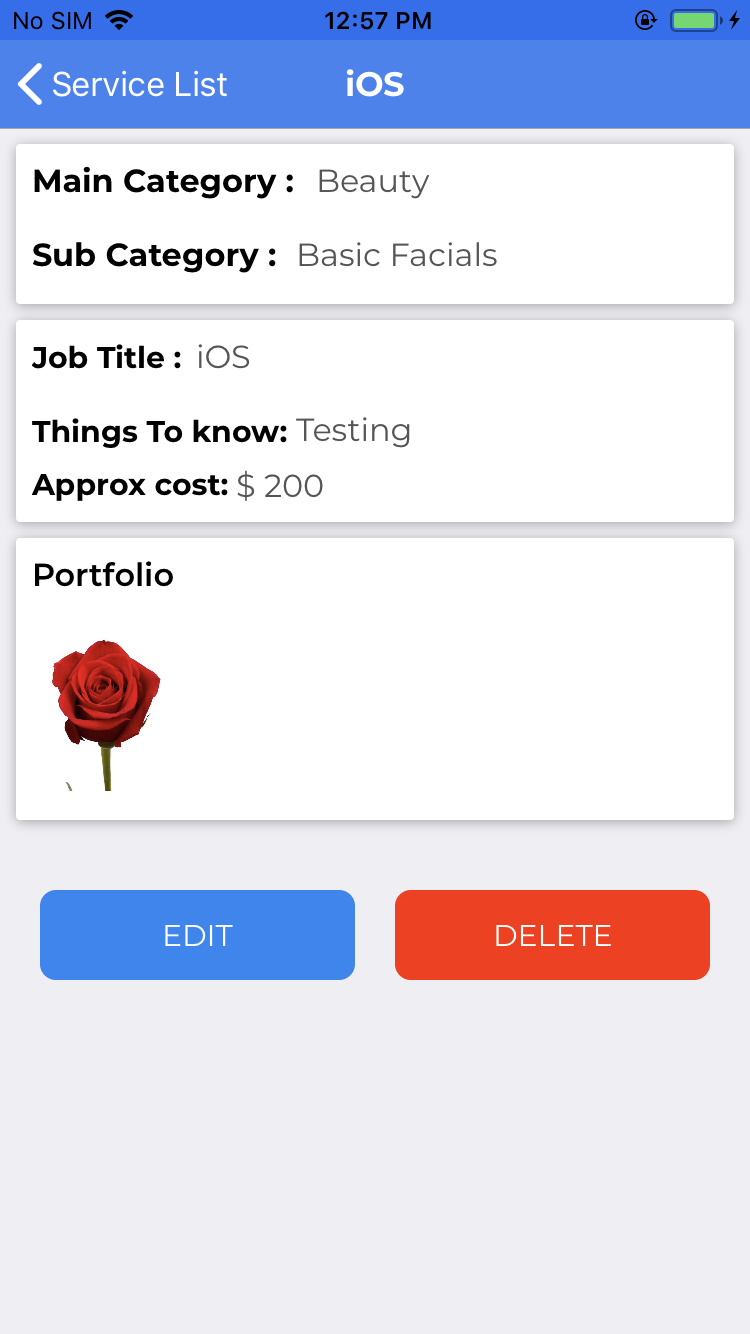750x1334 pixels.
Task: Tap the EDIT button
Action: tap(197, 935)
